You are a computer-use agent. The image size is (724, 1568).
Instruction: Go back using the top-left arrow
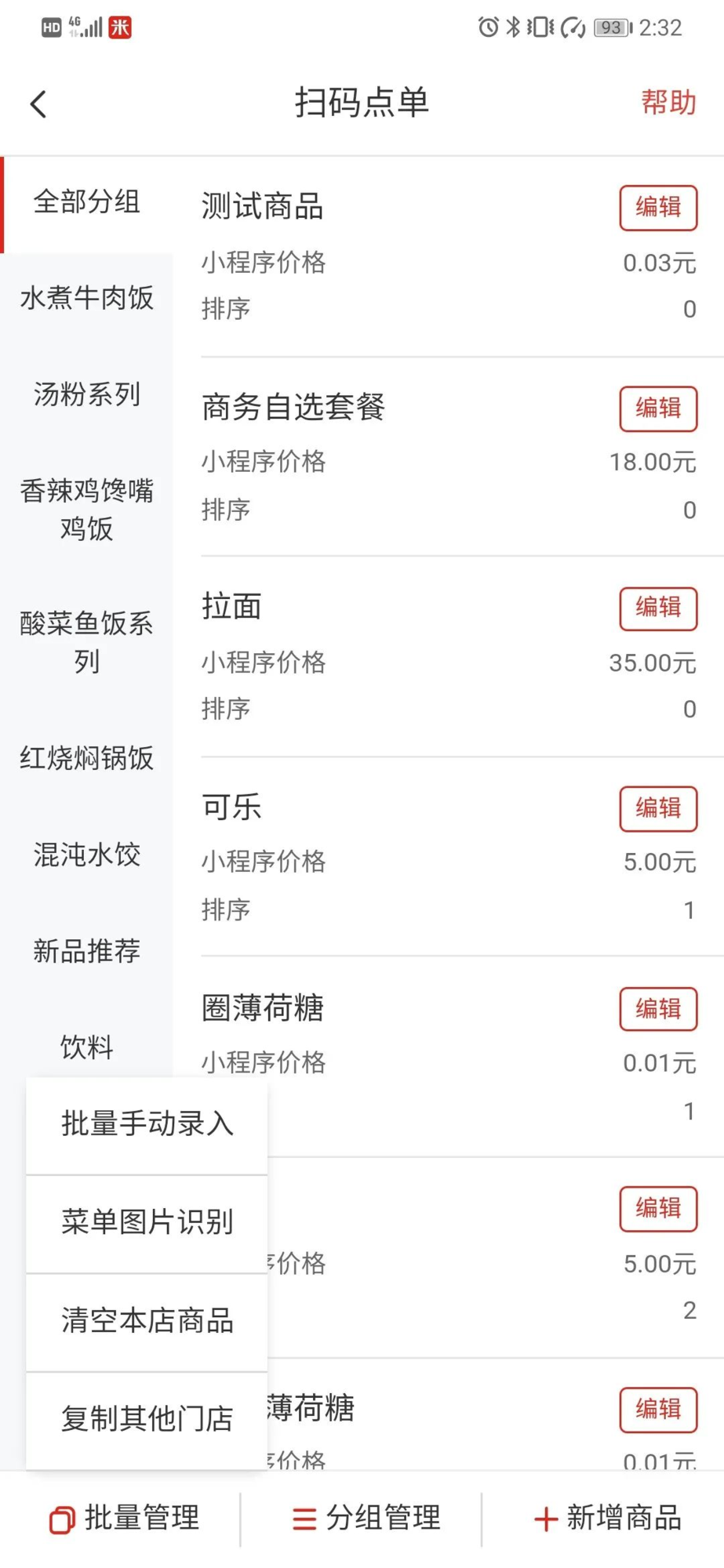pos(38,103)
